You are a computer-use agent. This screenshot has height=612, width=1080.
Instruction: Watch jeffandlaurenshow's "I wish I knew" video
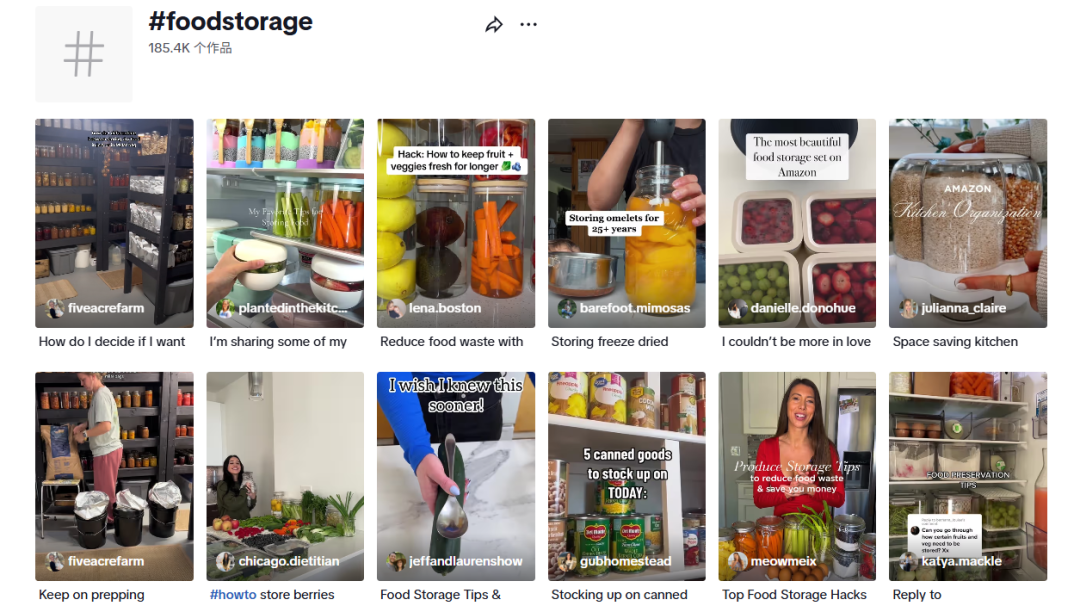[456, 476]
